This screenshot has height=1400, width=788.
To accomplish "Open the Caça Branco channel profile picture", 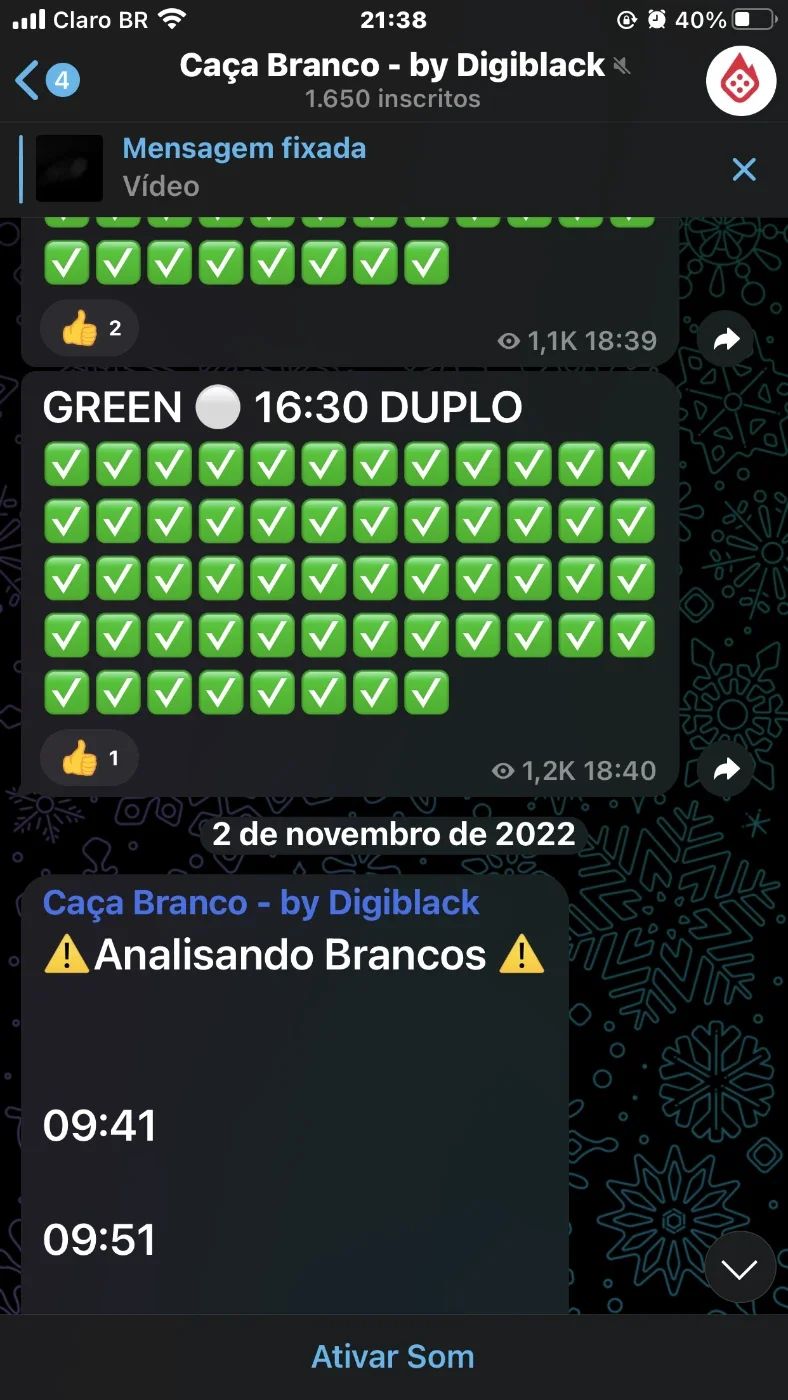I will coord(741,81).
